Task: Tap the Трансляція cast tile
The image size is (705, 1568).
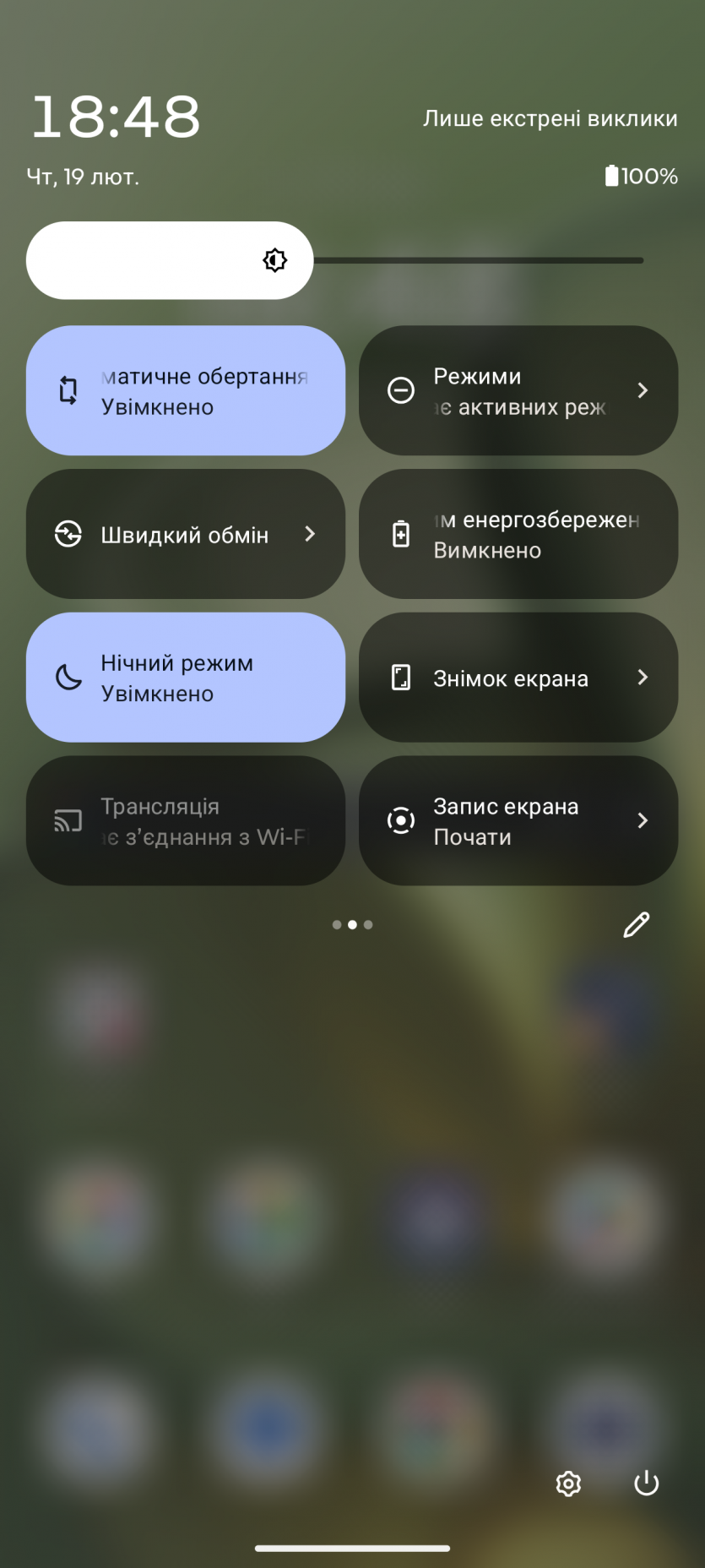Action: 185,820
